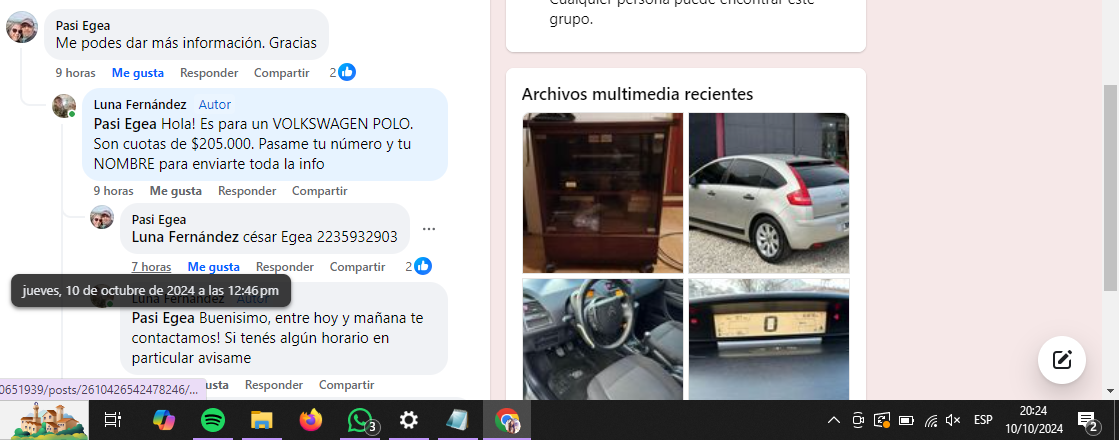
Task: Show reactions on the césar Egea comment
Action: 418,267
